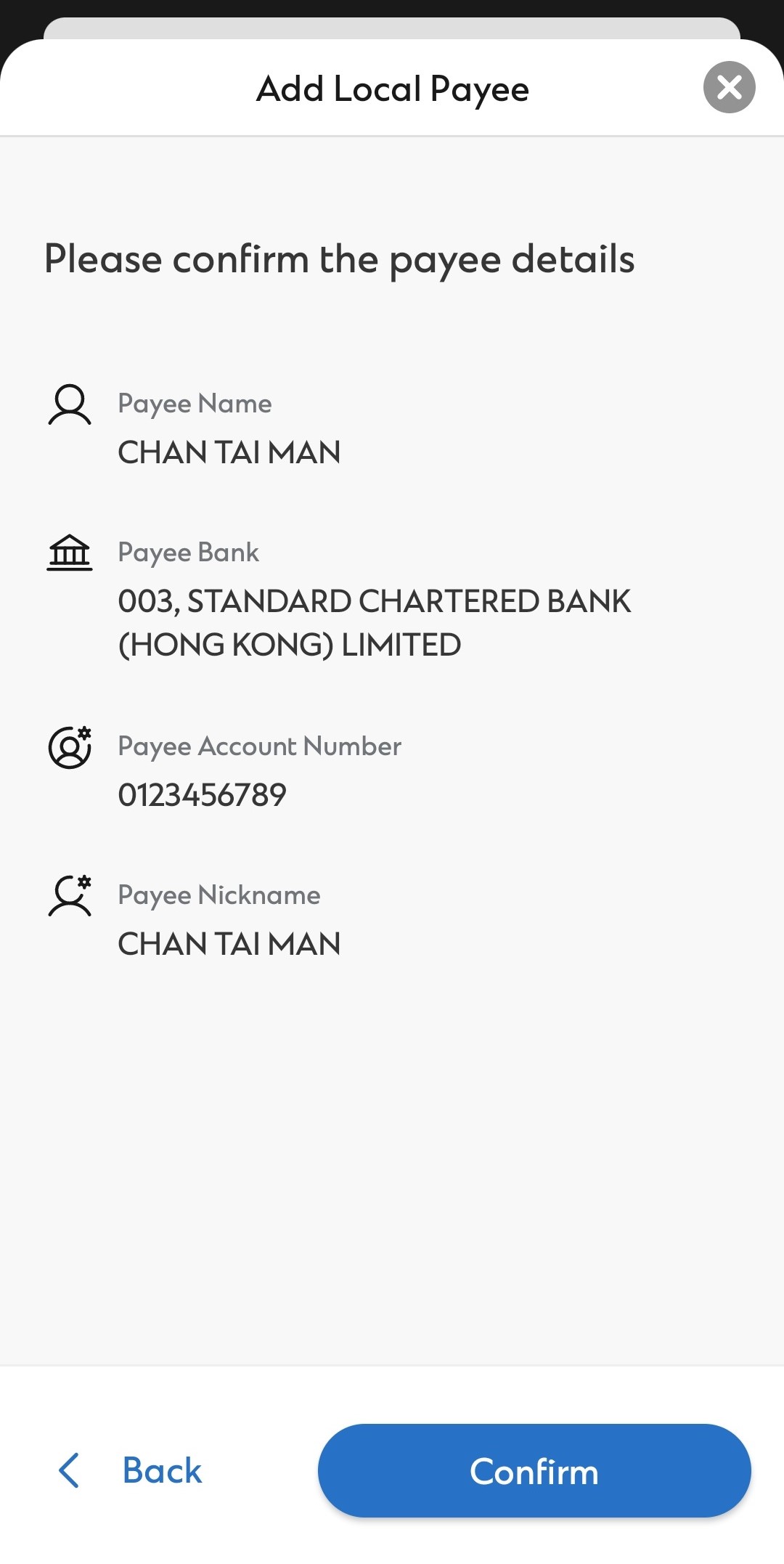Click the confirmation heading text
This screenshot has height=1564, width=784.
pyautogui.click(x=339, y=259)
